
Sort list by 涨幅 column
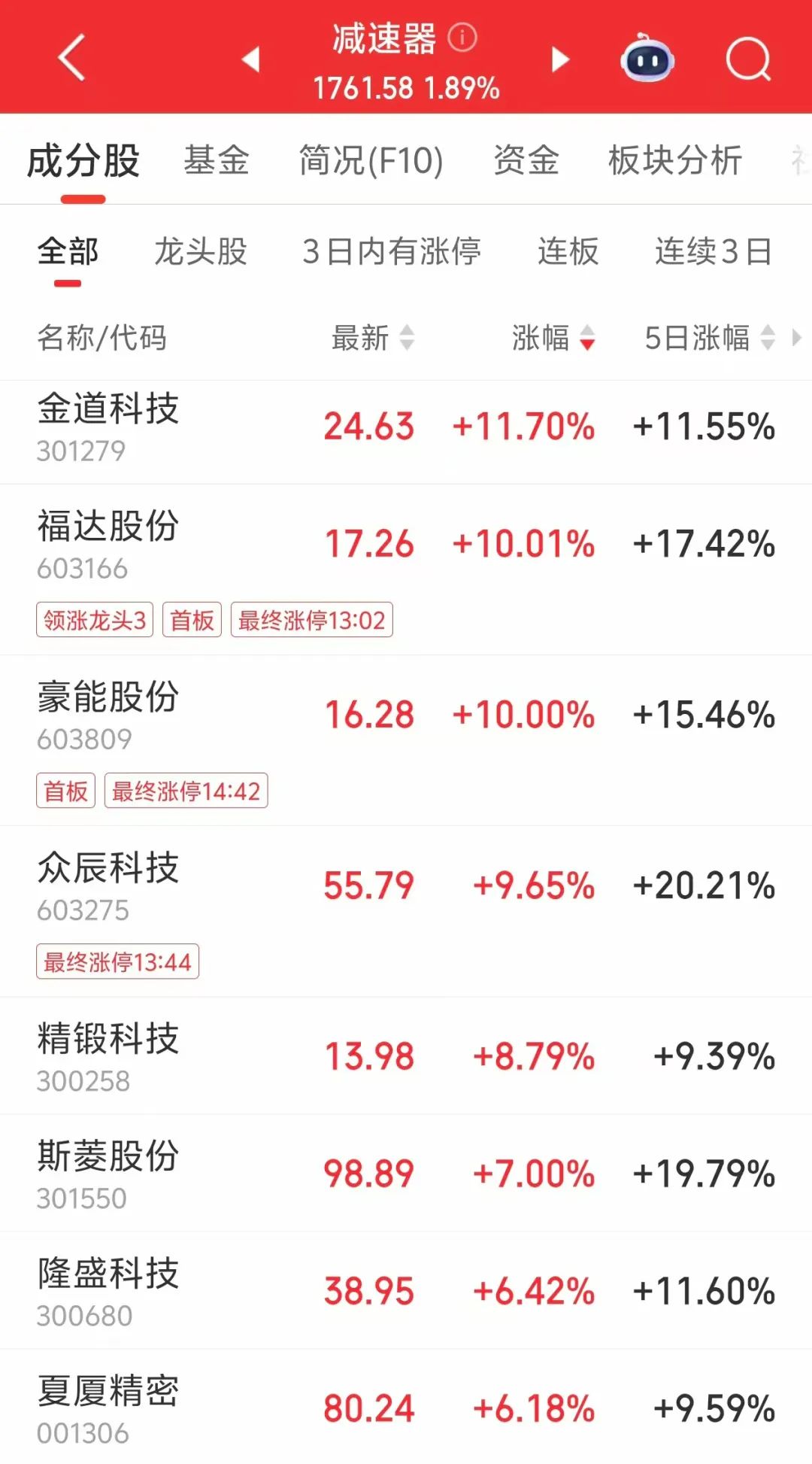point(554,338)
